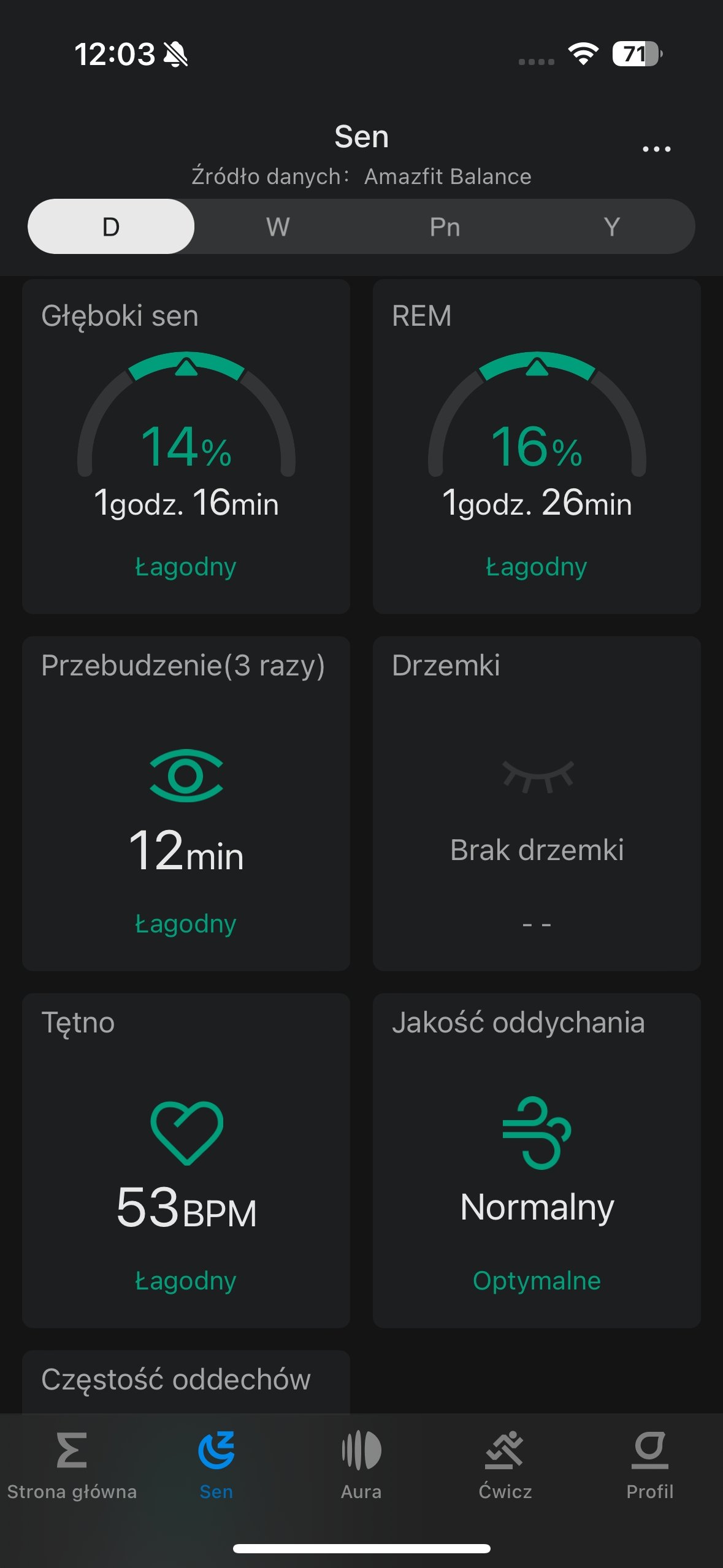Select the D day view segment
This screenshot has width=723, height=1568.
click(x=111, y=226)
